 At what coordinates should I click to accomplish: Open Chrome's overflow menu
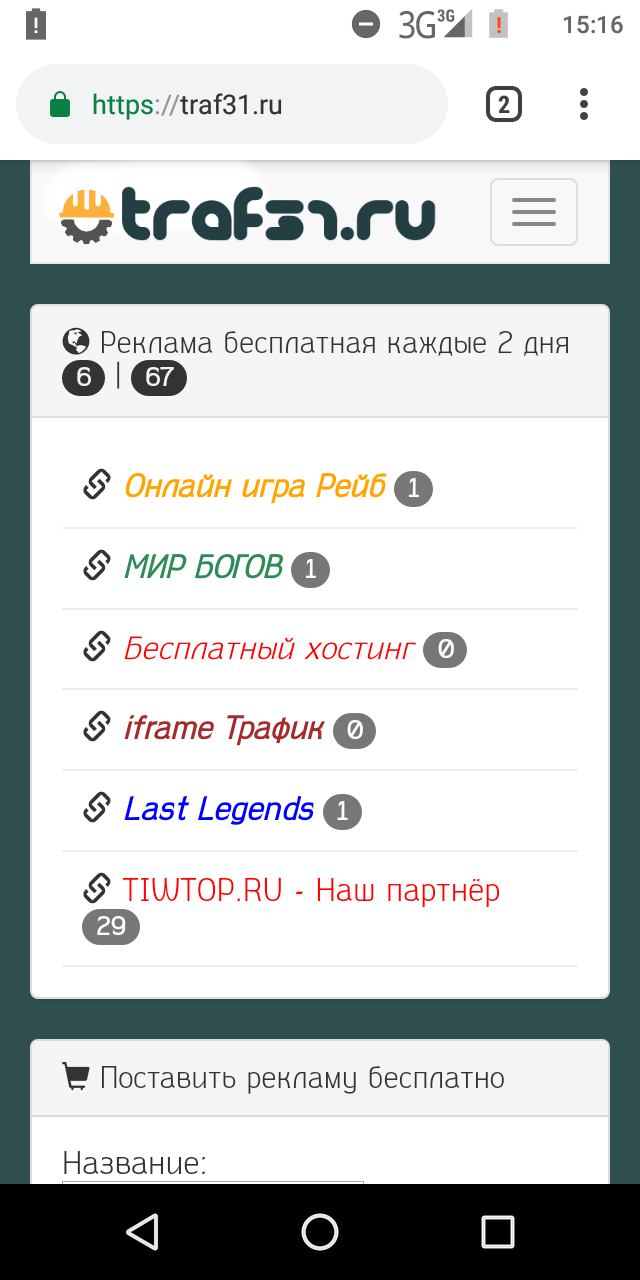pyautogui.click(x=584, y=104)
